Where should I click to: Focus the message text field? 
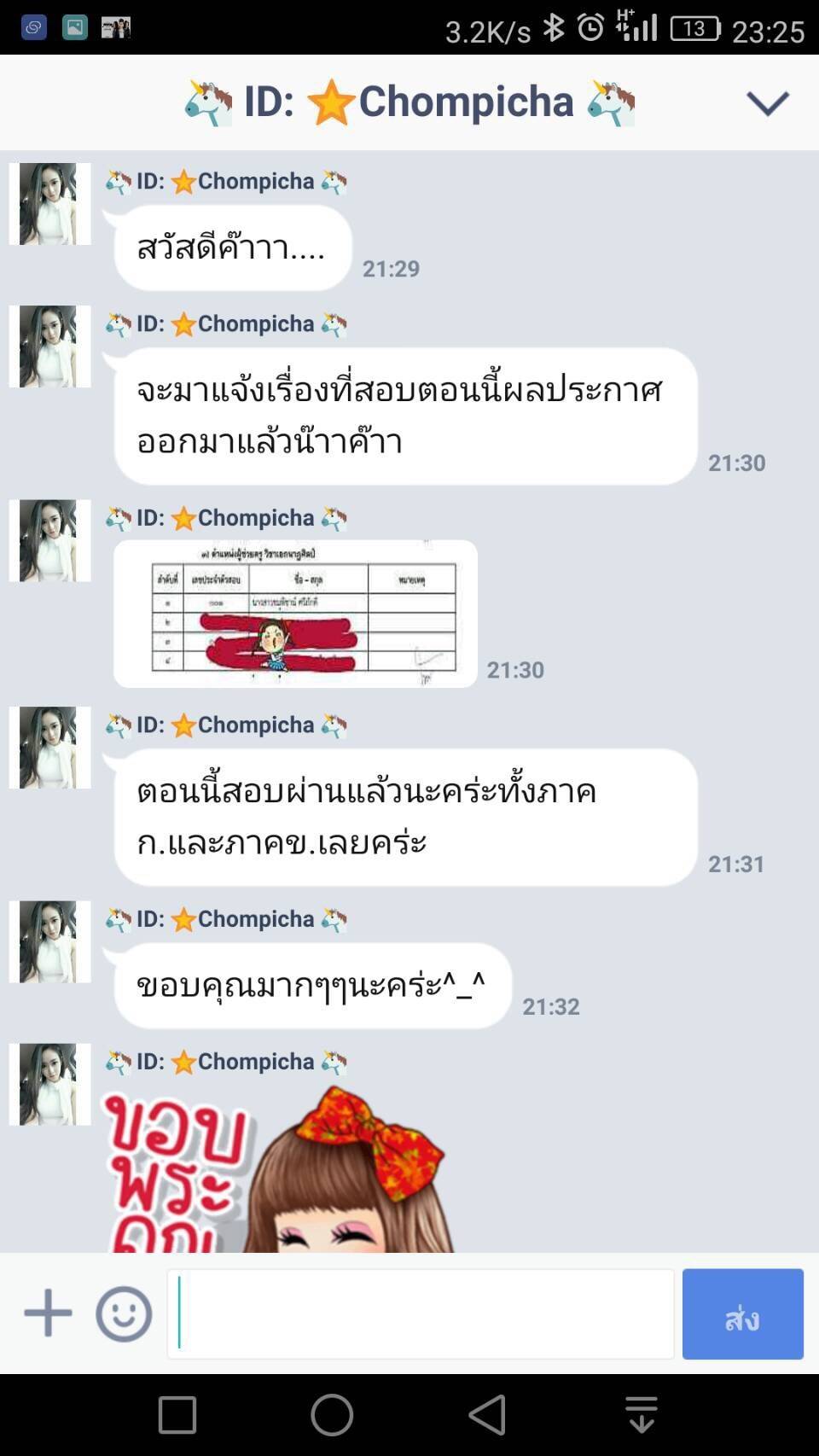point(421,1313)
